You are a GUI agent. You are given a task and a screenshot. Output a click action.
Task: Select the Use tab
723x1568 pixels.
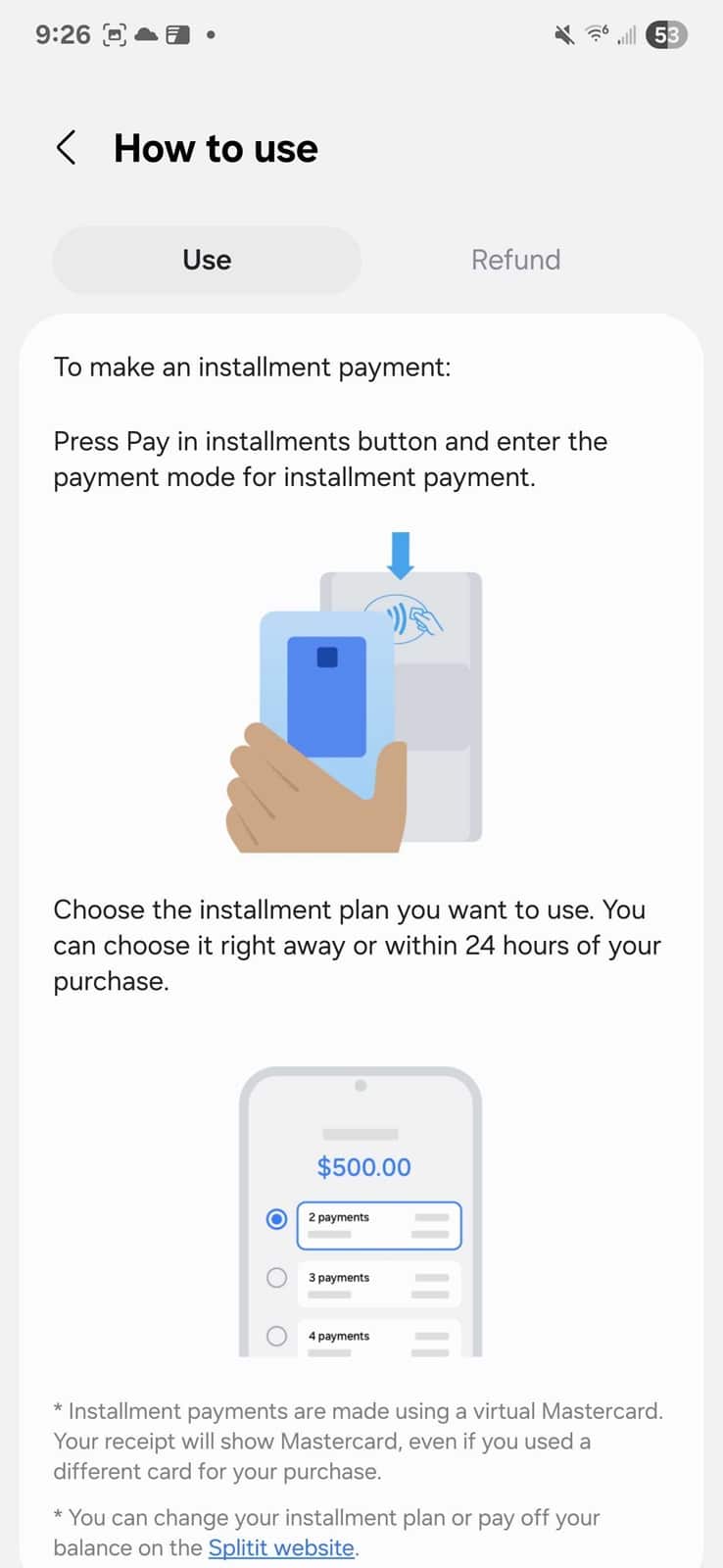point(207,260)
